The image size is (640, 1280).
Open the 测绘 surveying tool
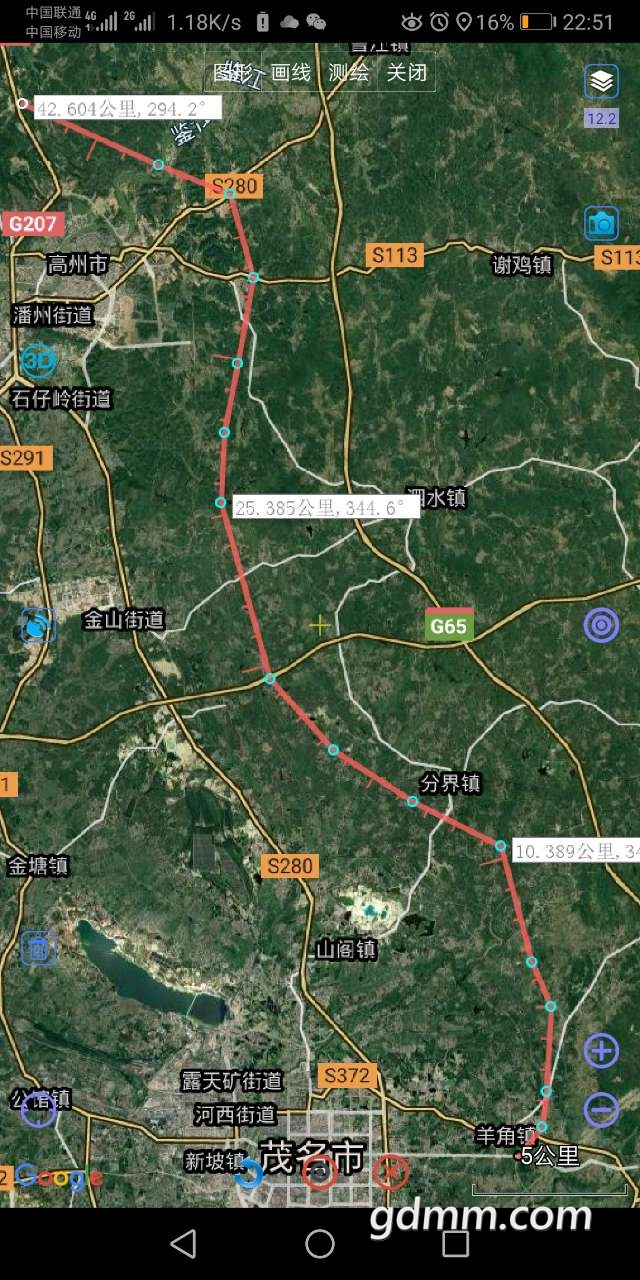349,72
